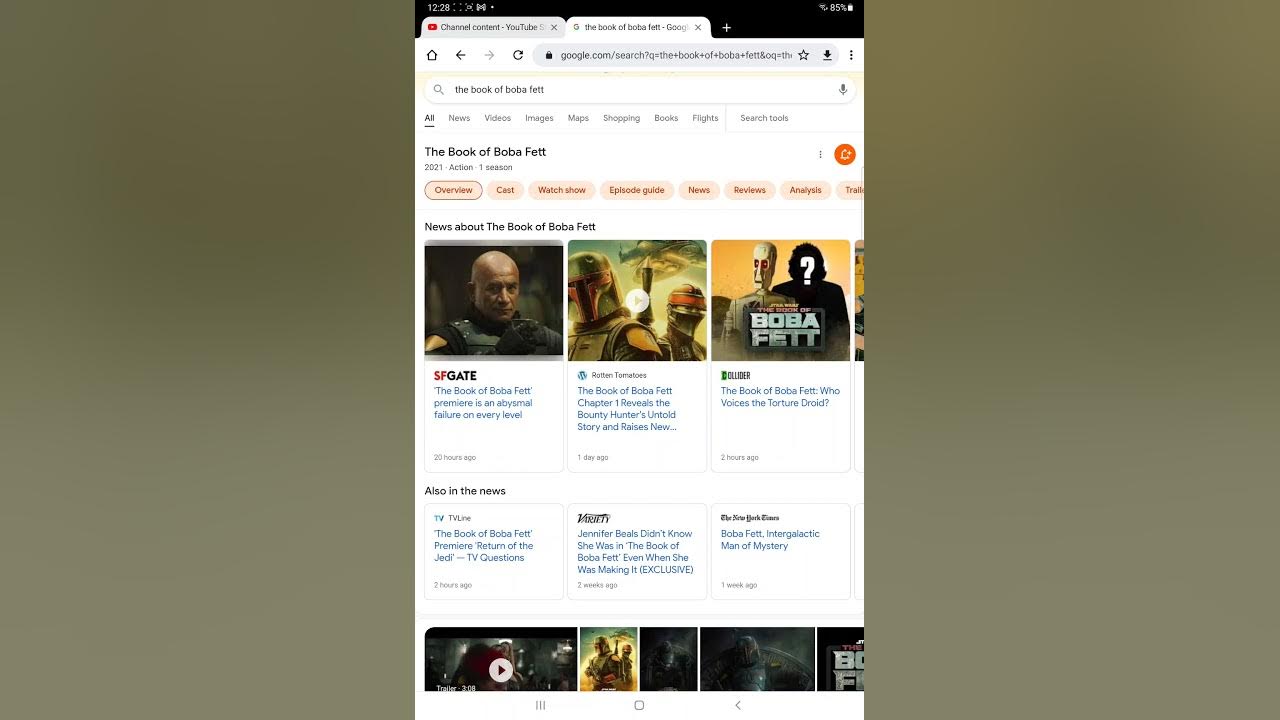This screenshot has width=1280, height=720.
Task: Select the Reviews chip
Action: (749, 190)
